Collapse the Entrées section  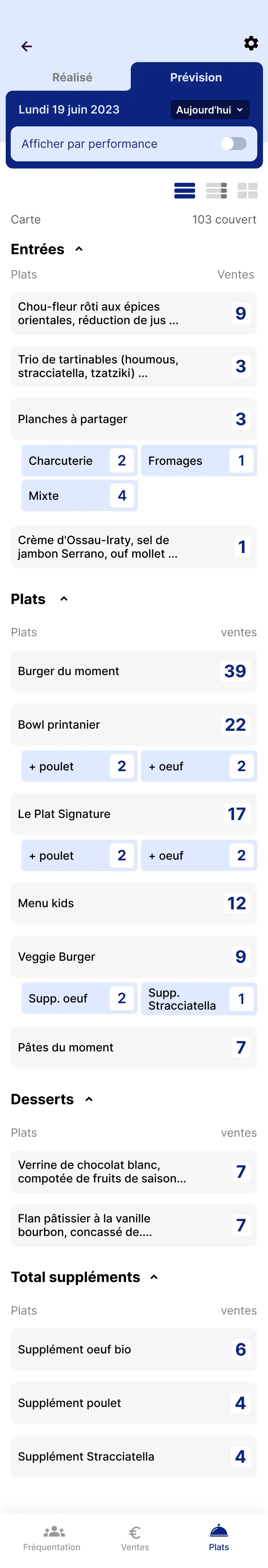tap(79, 249)
